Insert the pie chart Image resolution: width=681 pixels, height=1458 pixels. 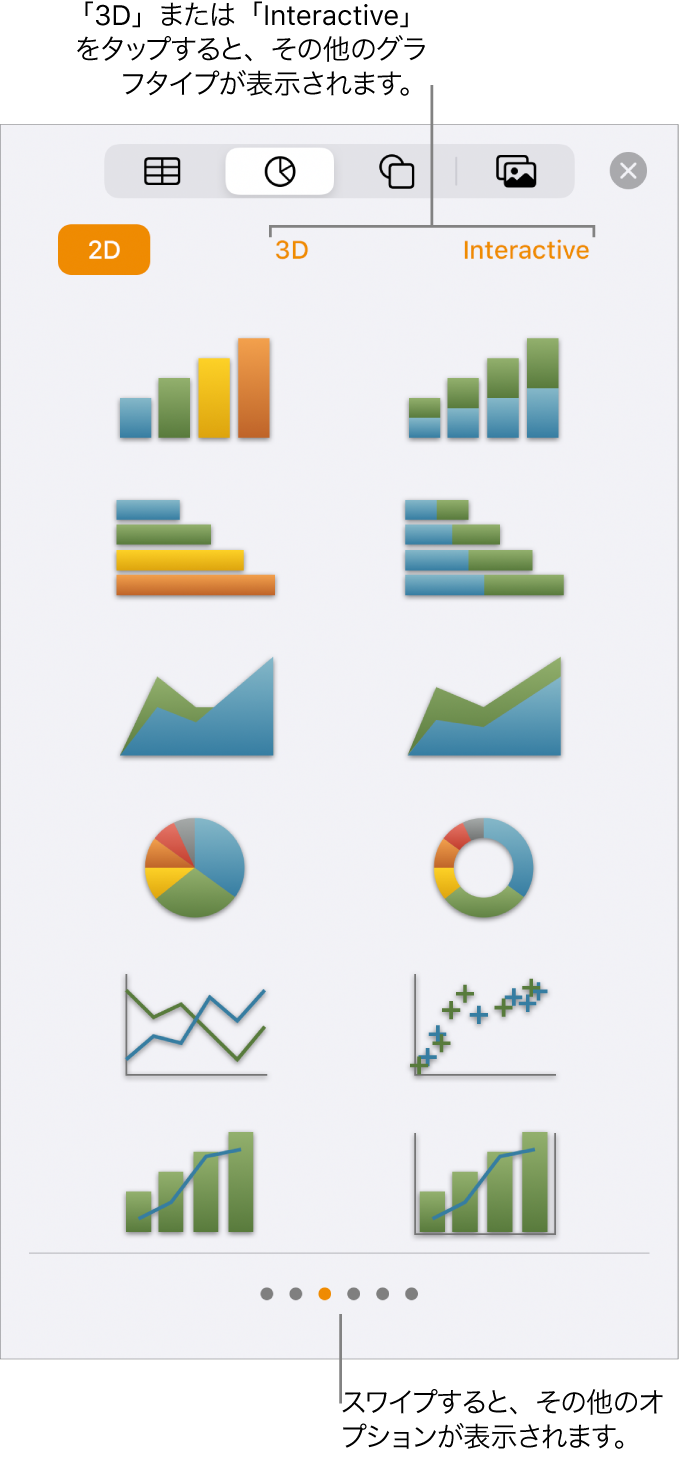[x=195, y=867]
